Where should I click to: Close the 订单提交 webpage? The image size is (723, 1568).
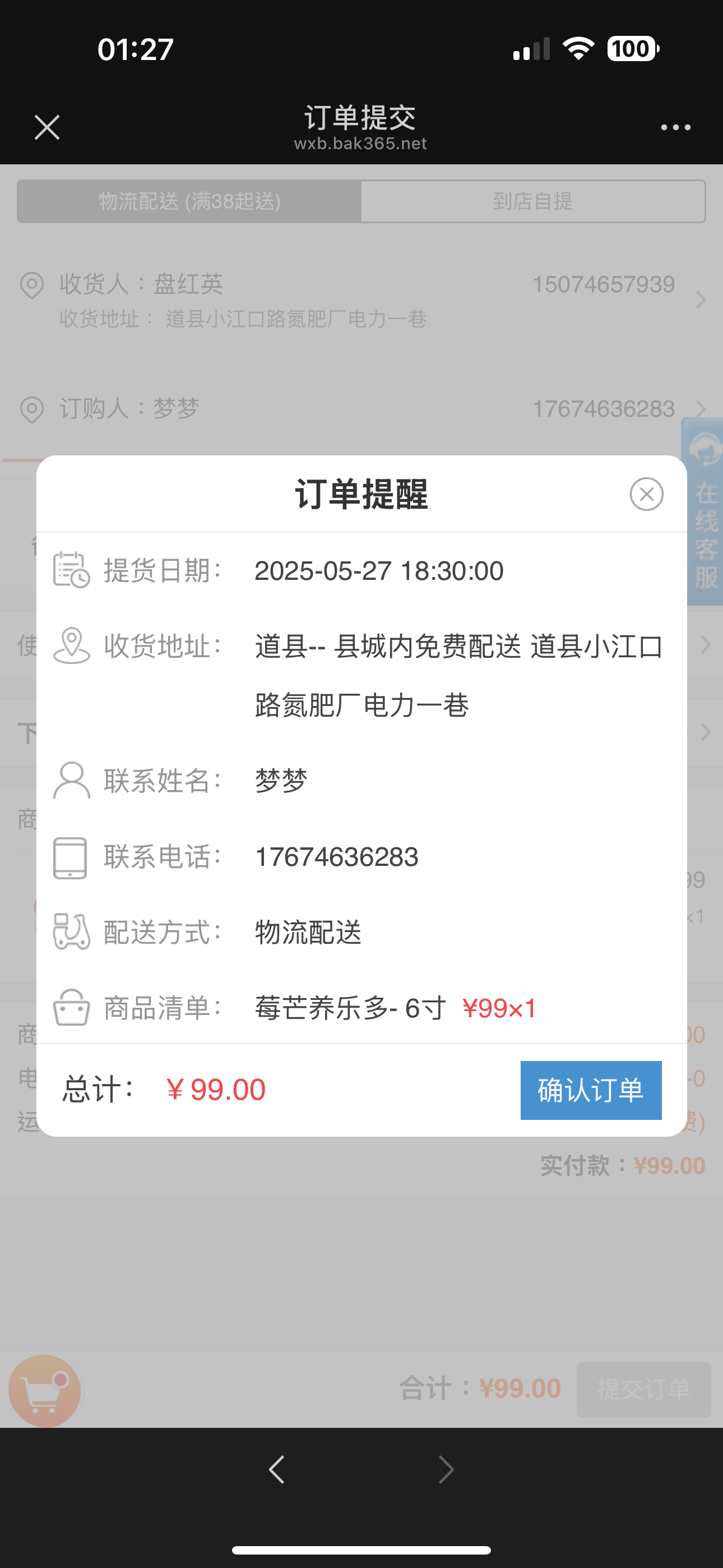coord(47,127)
